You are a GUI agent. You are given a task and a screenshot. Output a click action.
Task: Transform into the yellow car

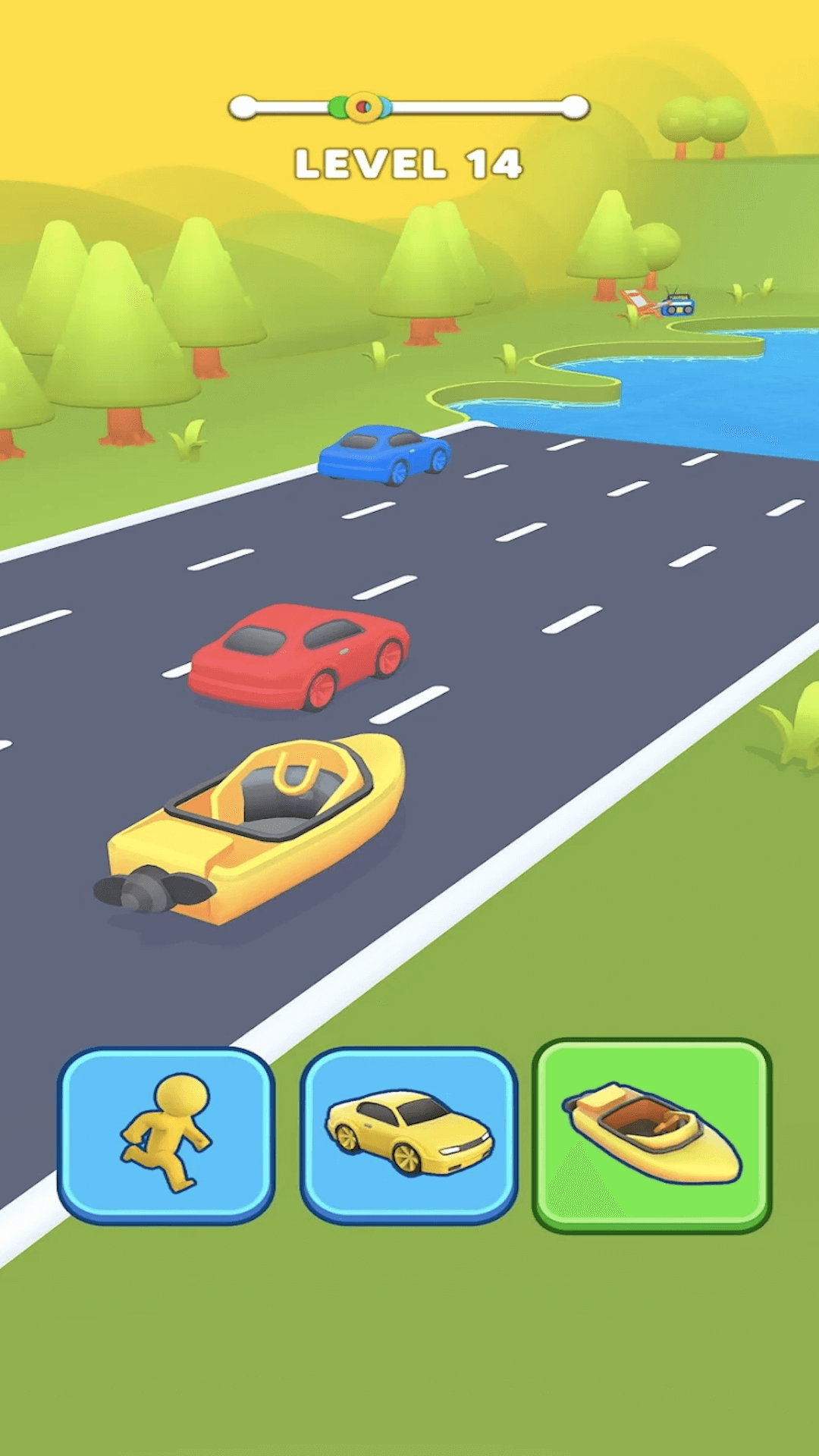[x=409, y=1135]
